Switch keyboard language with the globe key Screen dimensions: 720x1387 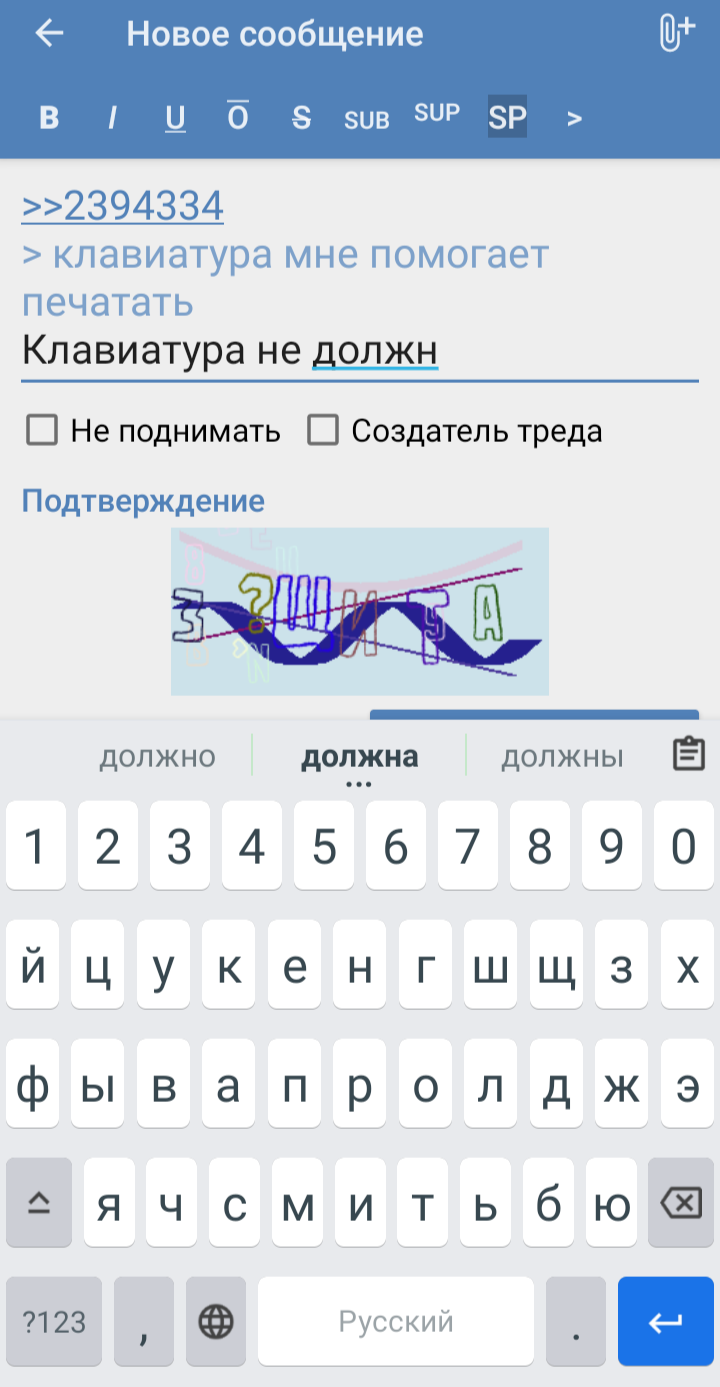216,1321
